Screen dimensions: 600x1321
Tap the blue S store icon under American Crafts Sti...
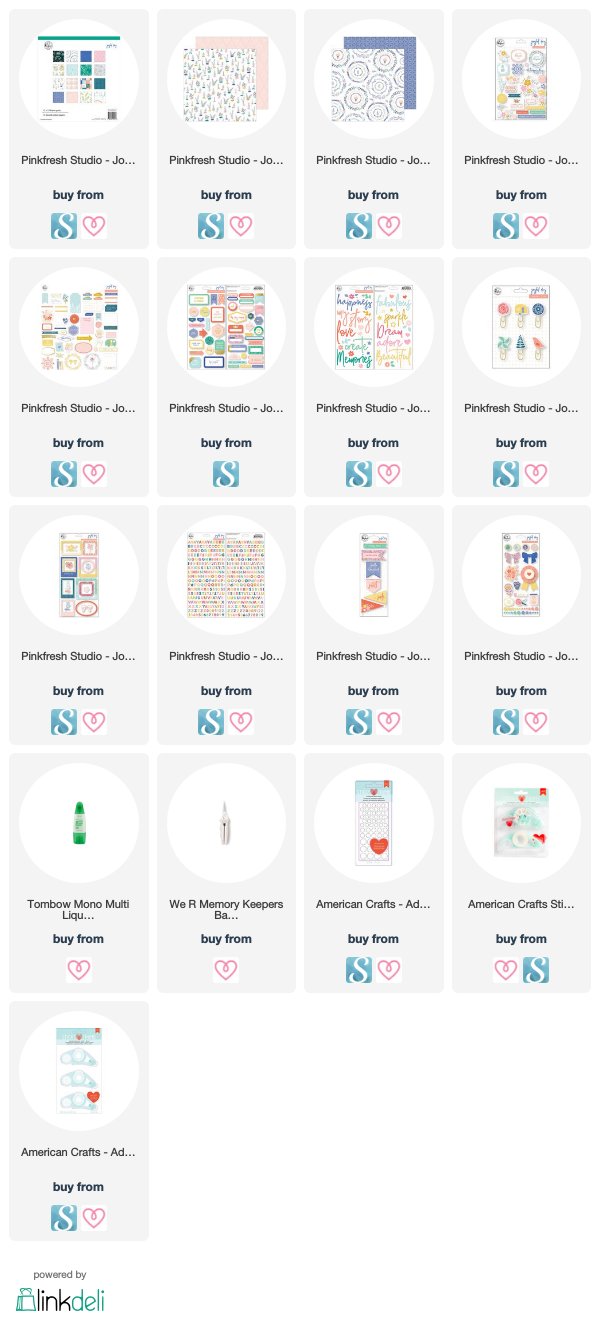click(536, 969)
